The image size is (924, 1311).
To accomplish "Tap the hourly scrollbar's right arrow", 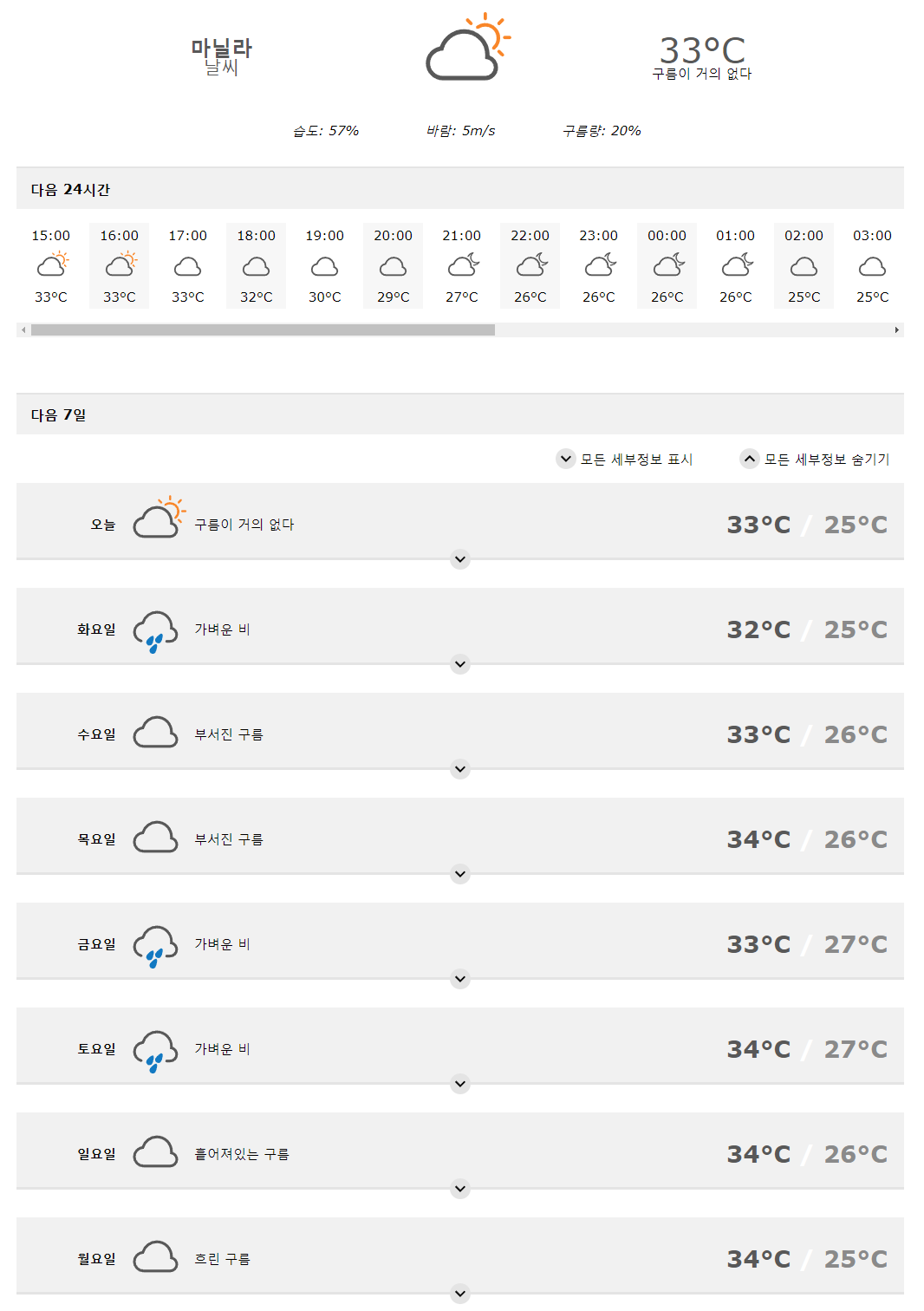I will tap(896, 330).
